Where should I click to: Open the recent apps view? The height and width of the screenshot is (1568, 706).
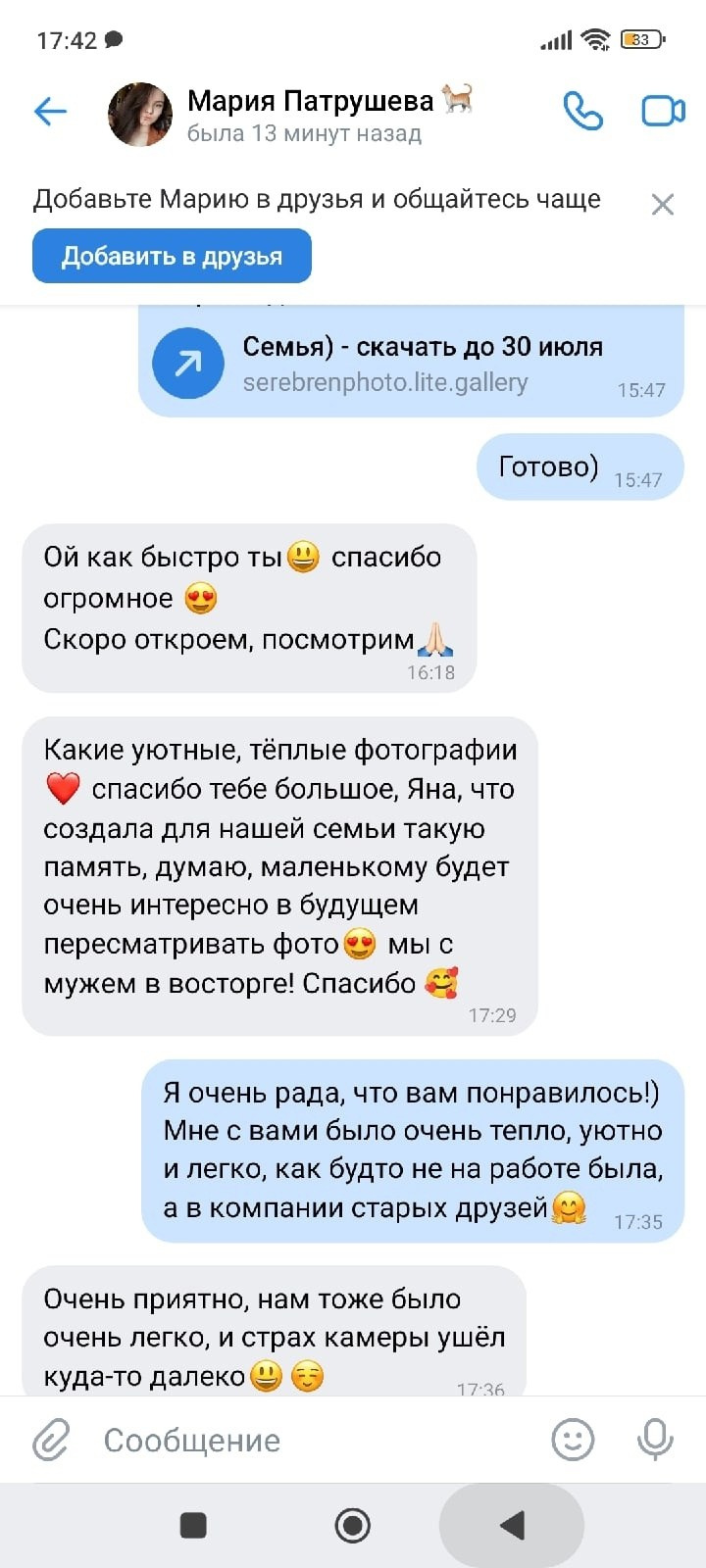[194, 1525]
